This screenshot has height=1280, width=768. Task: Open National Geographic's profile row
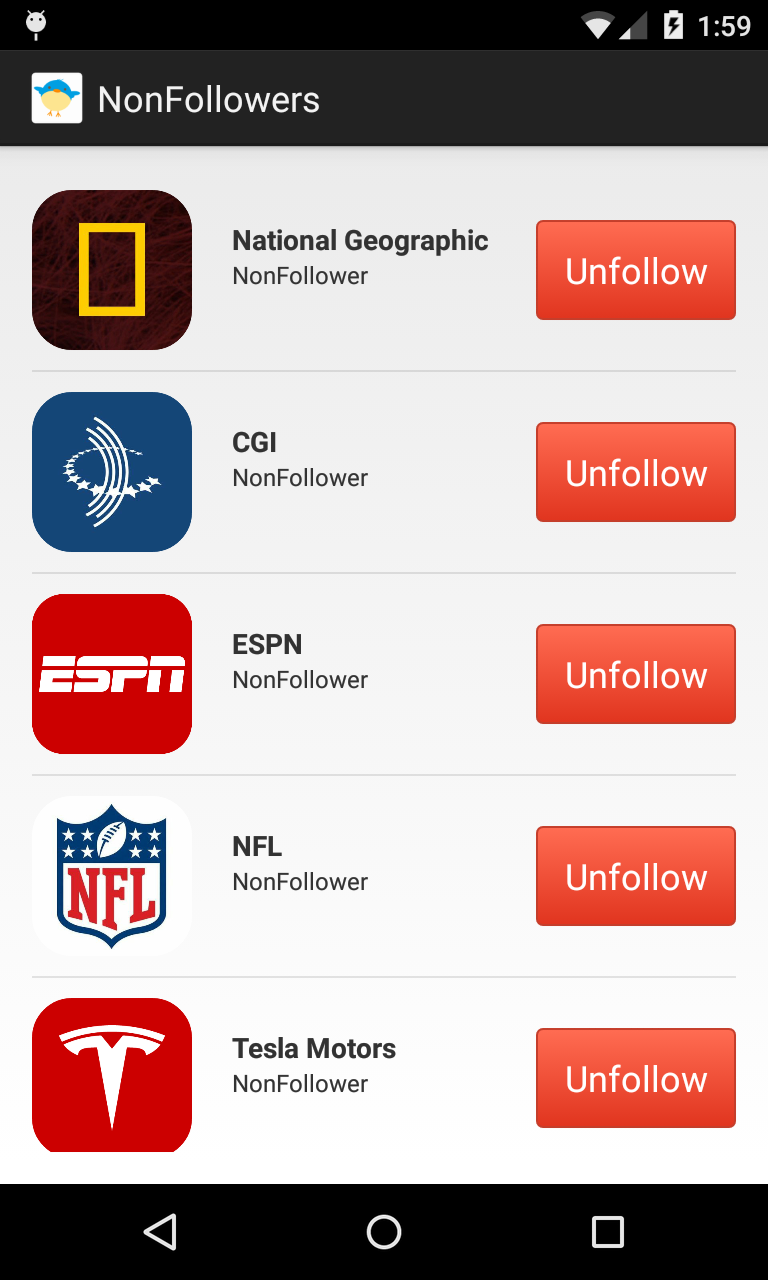pyautogui.click(x=359, y=257)
